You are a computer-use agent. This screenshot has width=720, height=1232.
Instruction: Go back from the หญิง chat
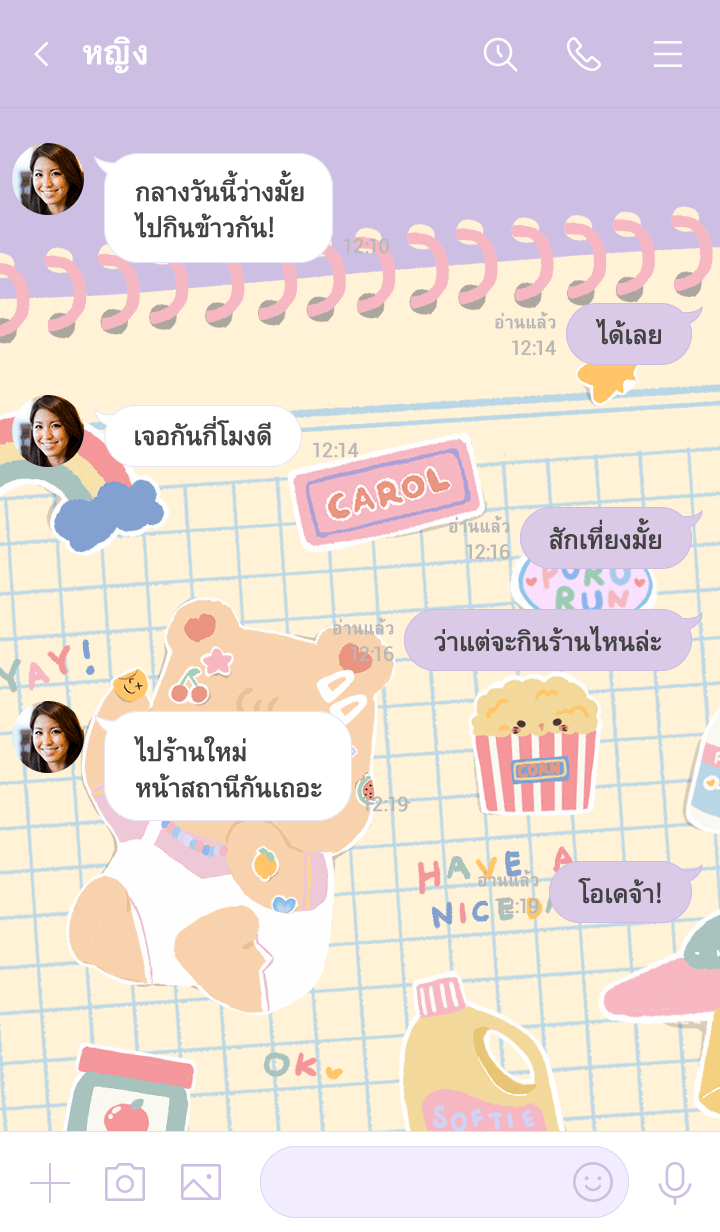tap(41, 54)
